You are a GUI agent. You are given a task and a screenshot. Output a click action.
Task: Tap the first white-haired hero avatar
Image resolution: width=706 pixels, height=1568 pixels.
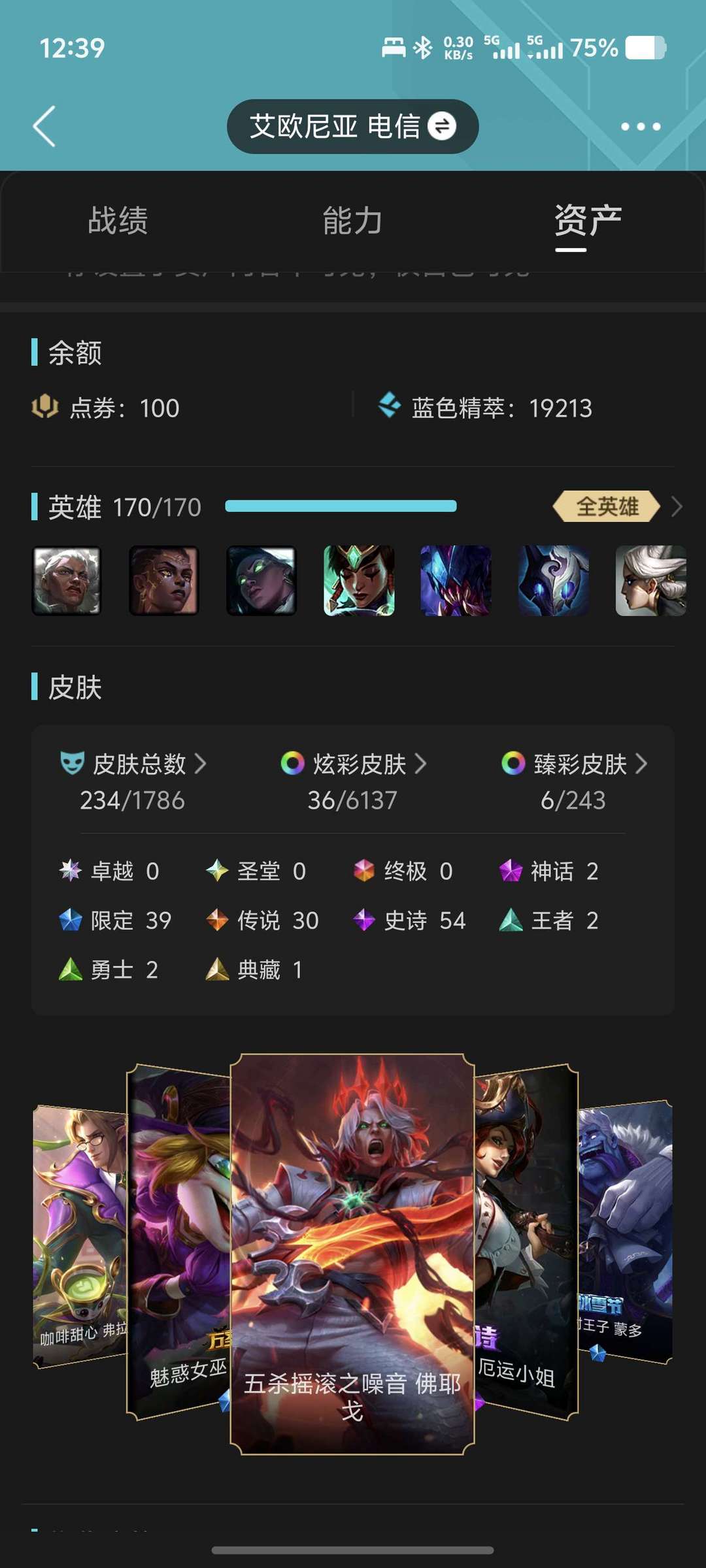point(67,581)
